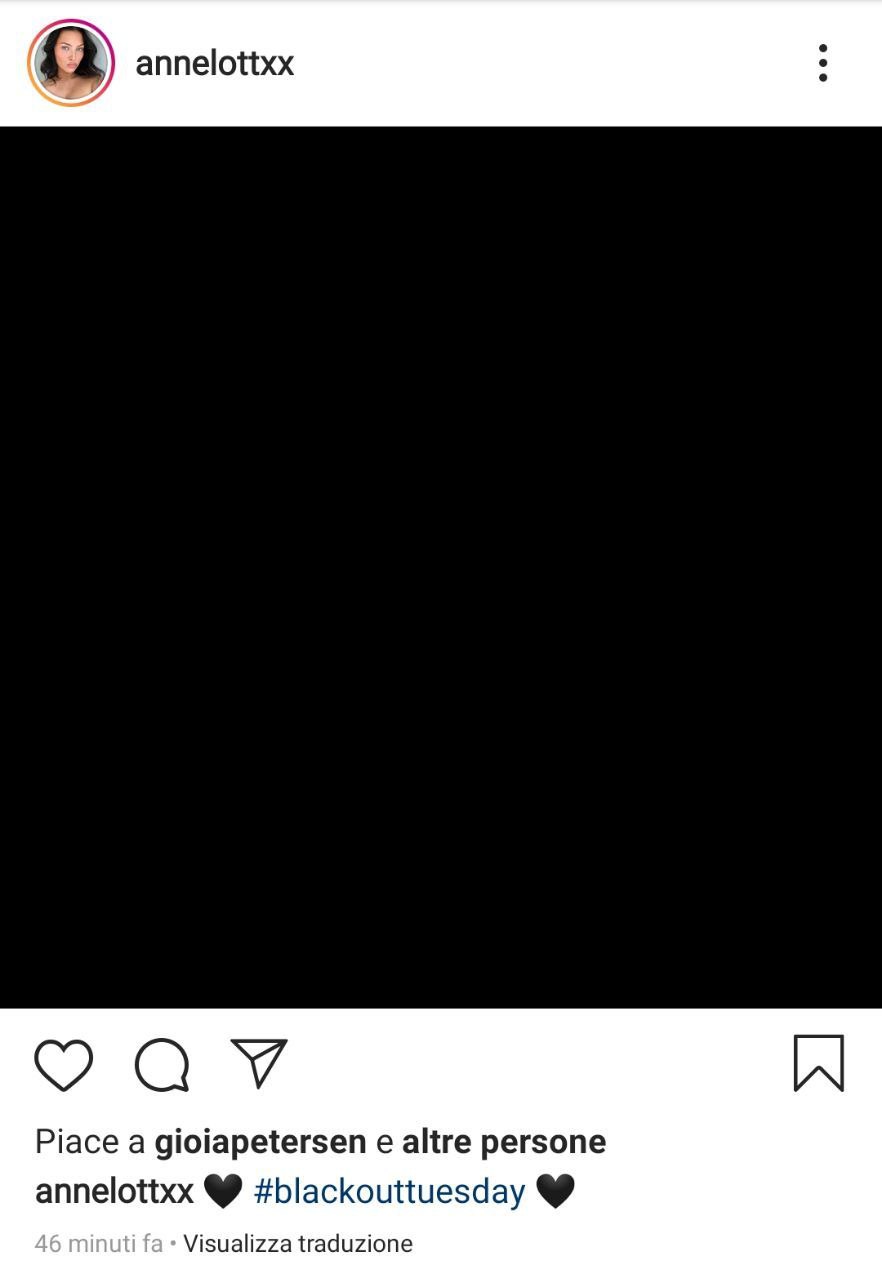Open gioiapetersen's profile from the likes line
The height and width of the screenshot is (1280, 882).
click(260, 1142)
